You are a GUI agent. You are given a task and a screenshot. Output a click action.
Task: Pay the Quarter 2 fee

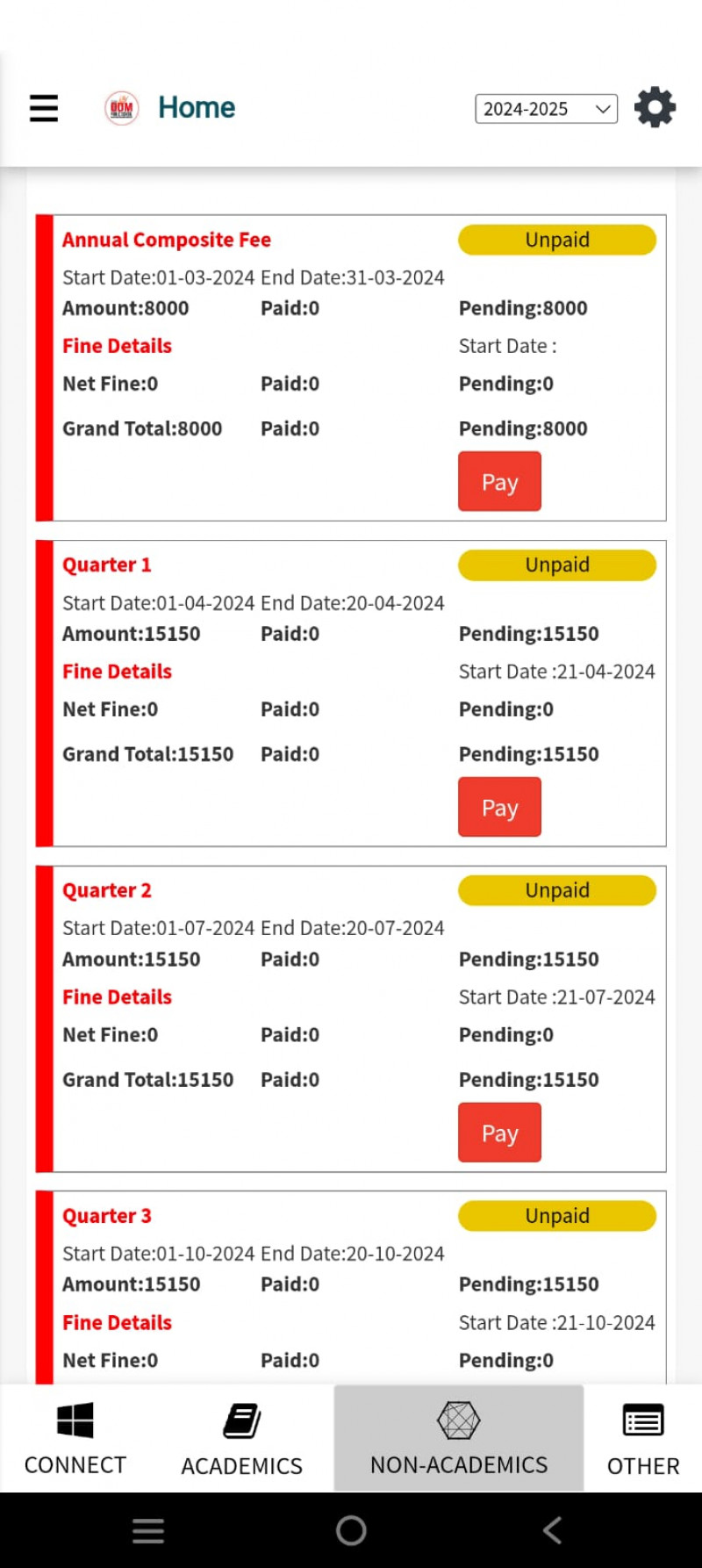pos(499,1133)
